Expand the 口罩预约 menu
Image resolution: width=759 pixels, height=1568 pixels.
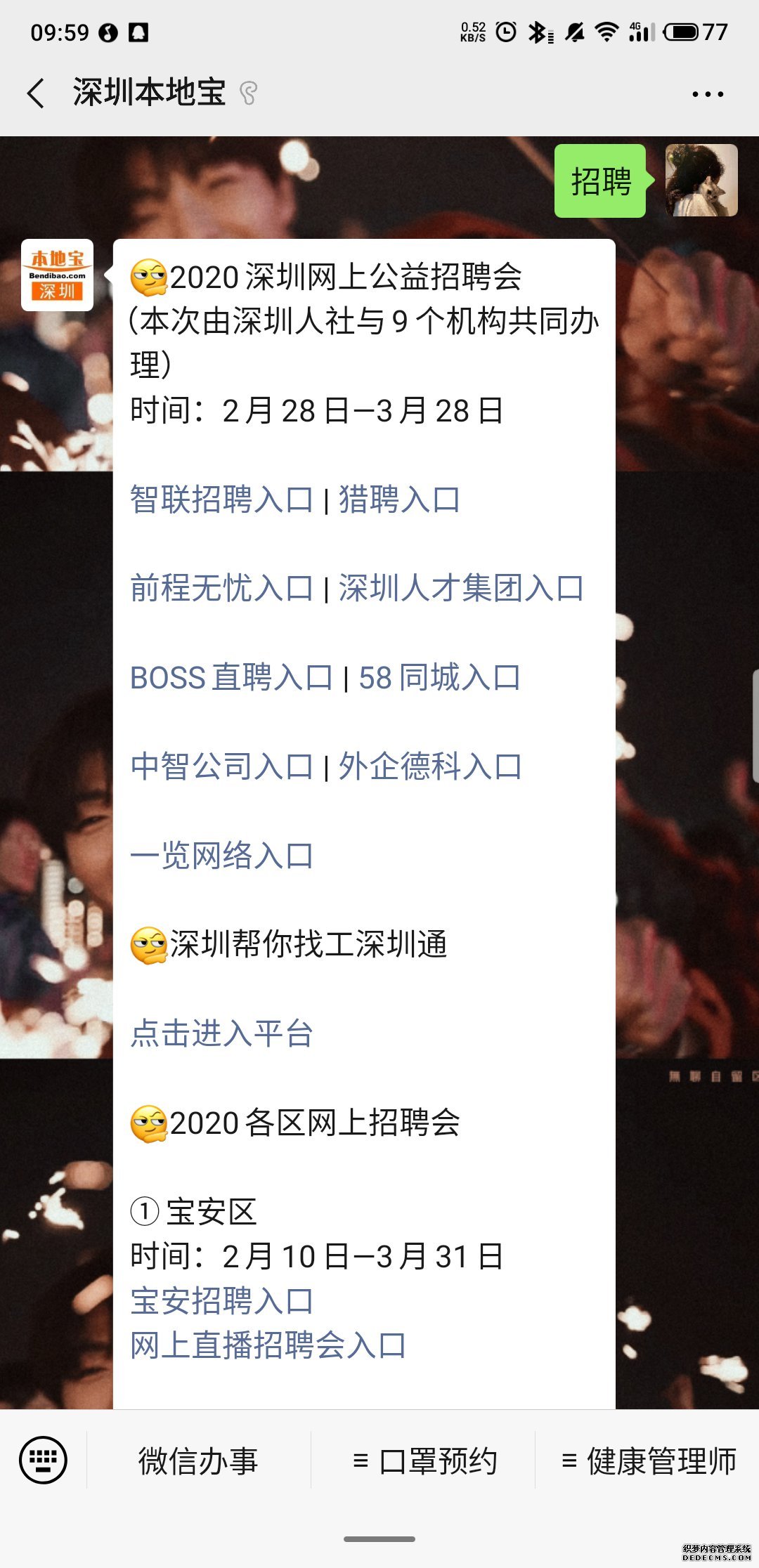(x=424, y=1461)
